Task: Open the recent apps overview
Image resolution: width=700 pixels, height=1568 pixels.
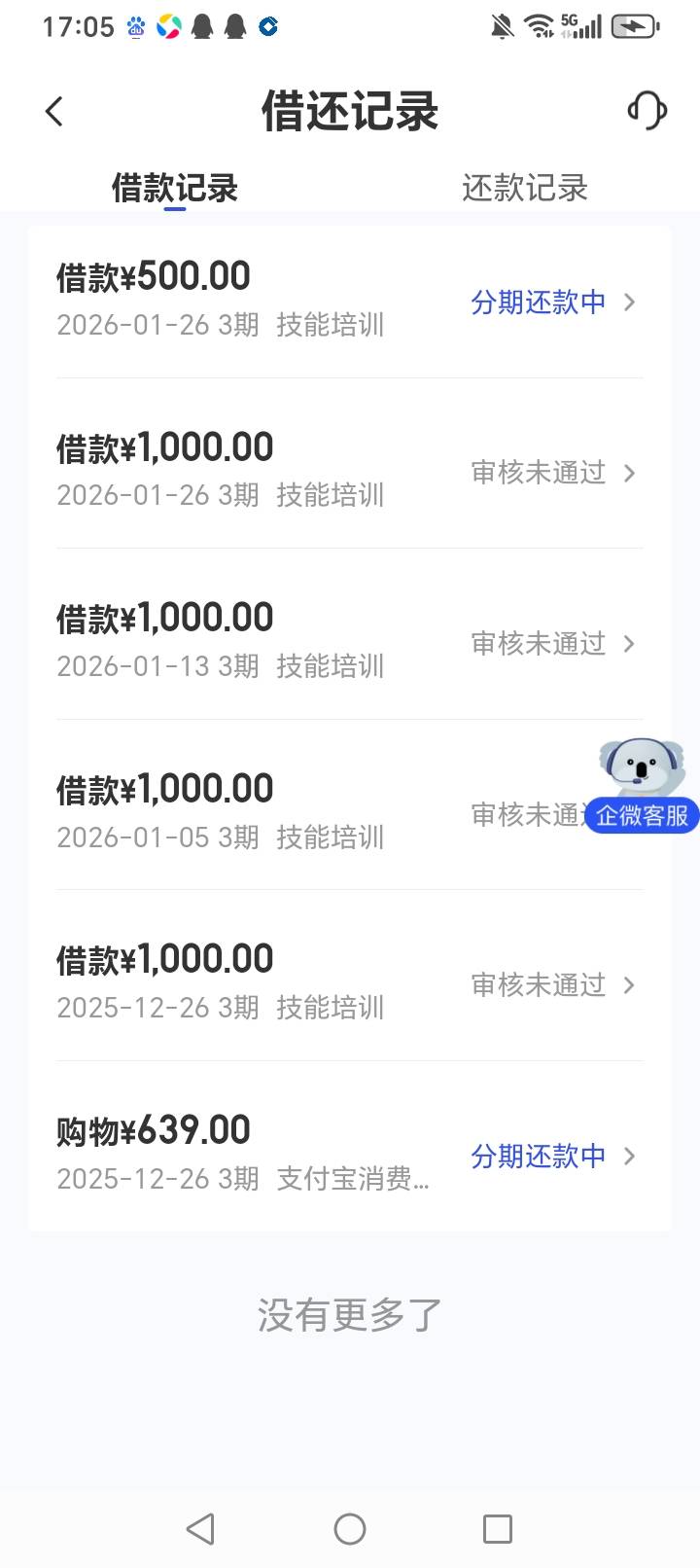Action: pos(498,1529)
